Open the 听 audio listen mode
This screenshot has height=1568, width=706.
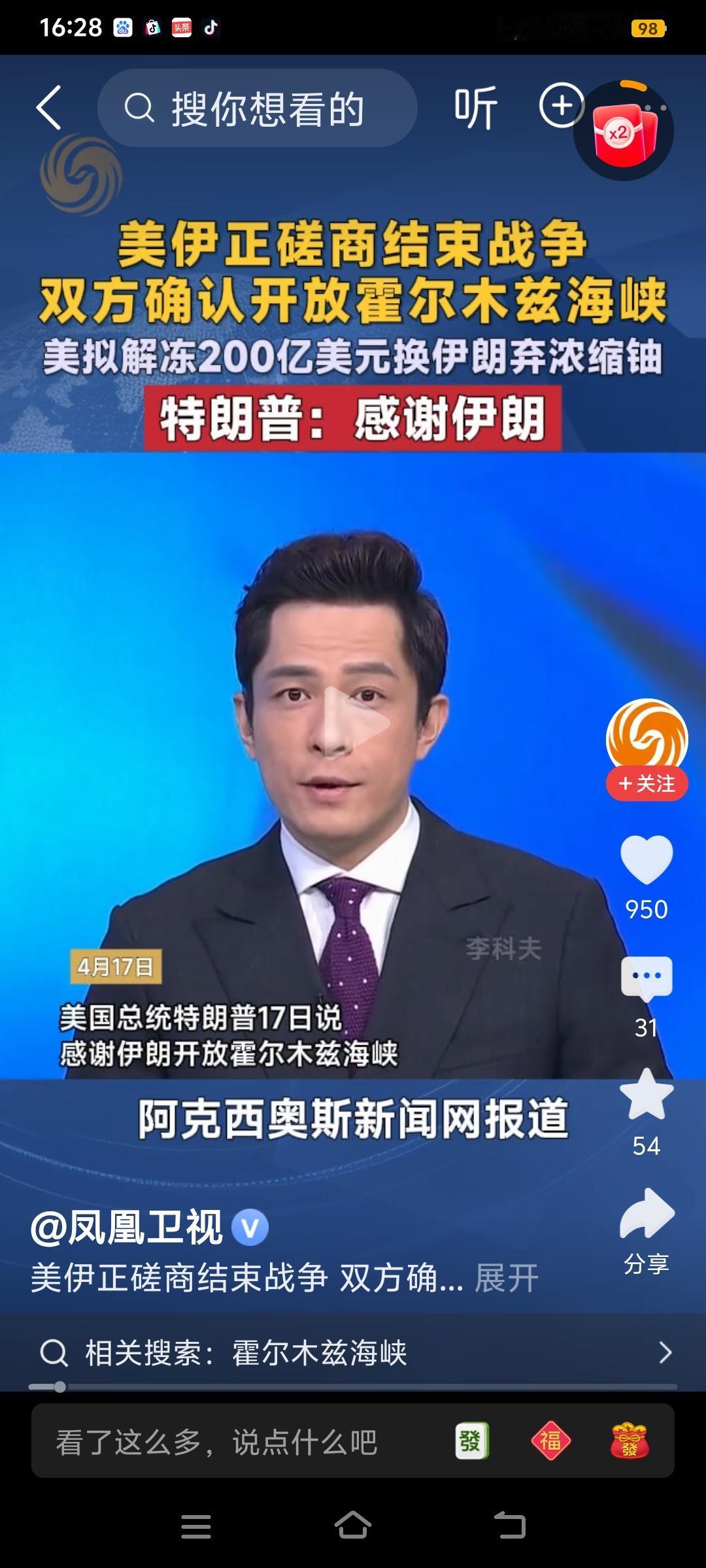[476, 106]
